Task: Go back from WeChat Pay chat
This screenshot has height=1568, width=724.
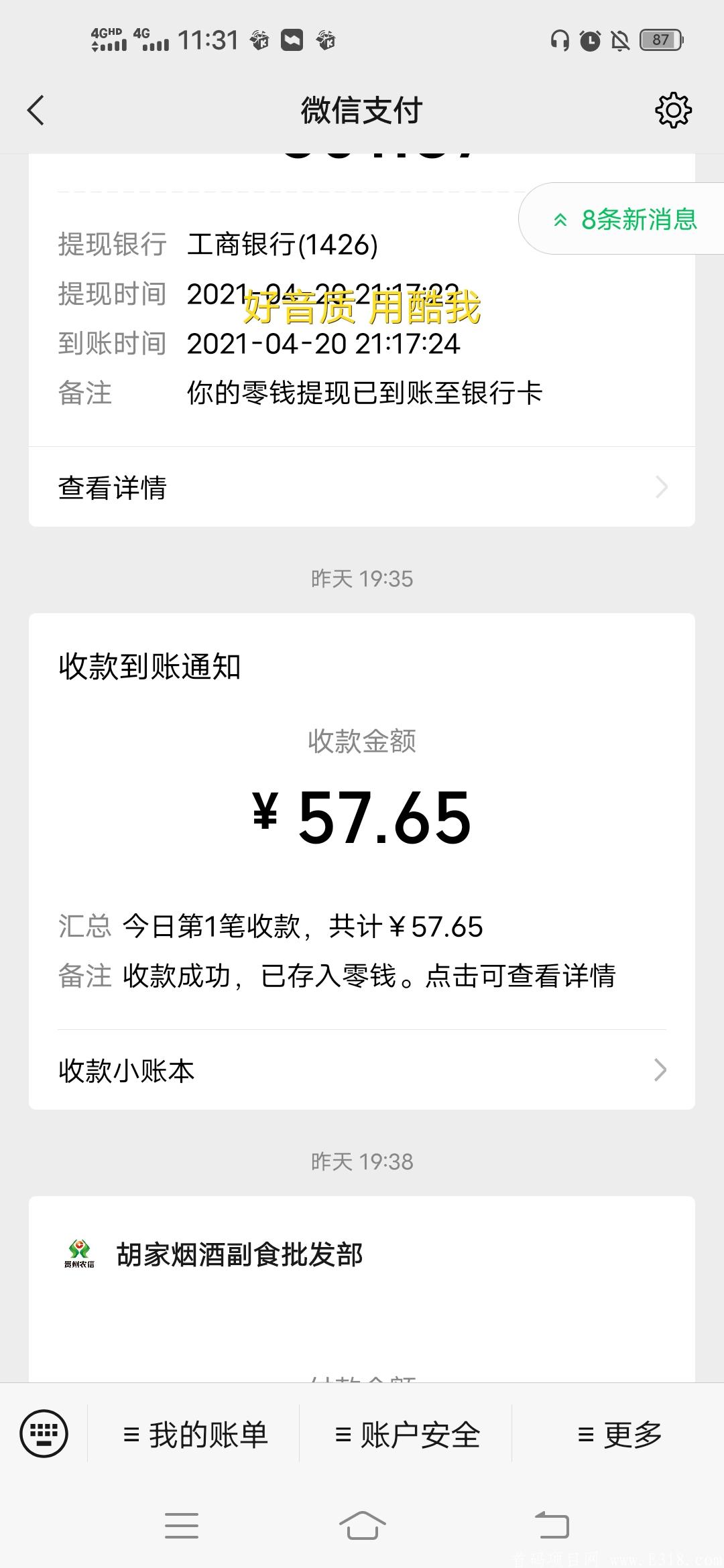Action: click(36, 111)
